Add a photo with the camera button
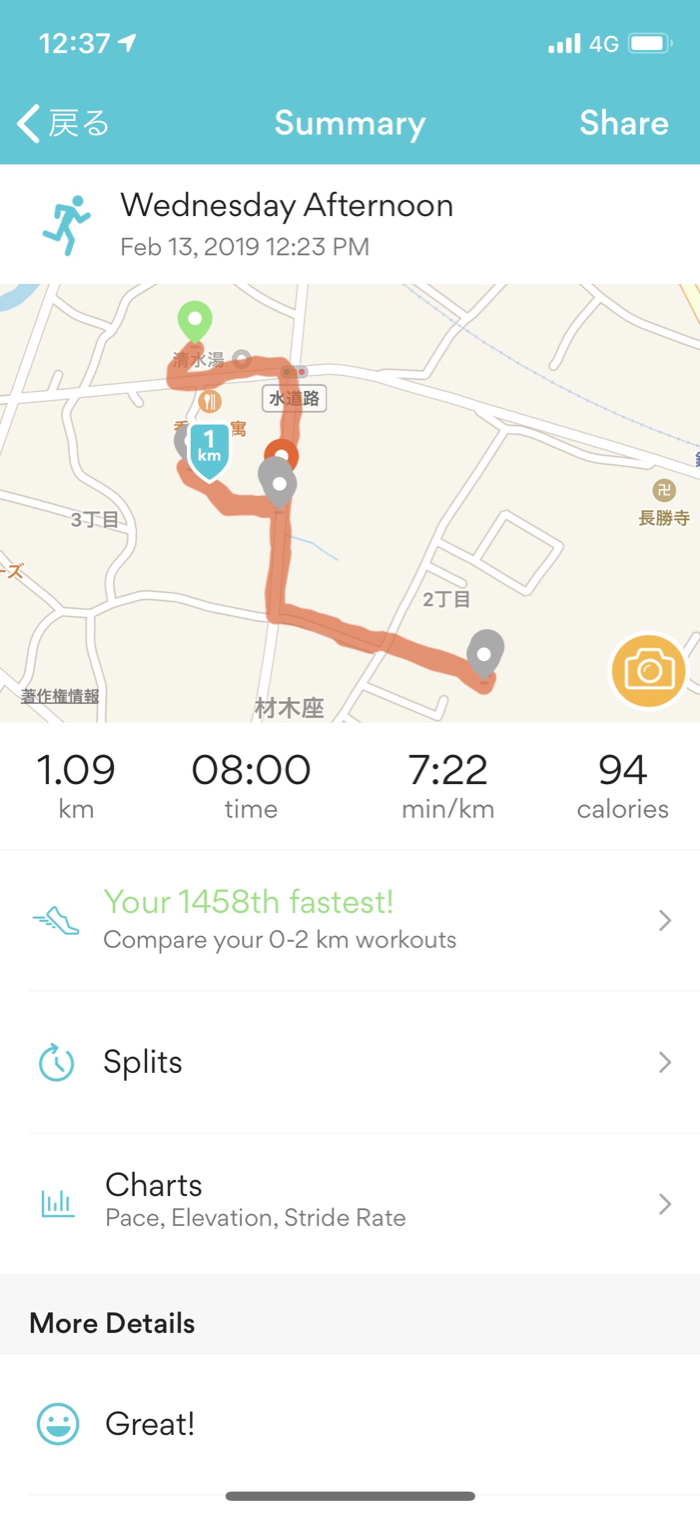700x1516 pixels. pyautogui.click(x=649, y=670)
